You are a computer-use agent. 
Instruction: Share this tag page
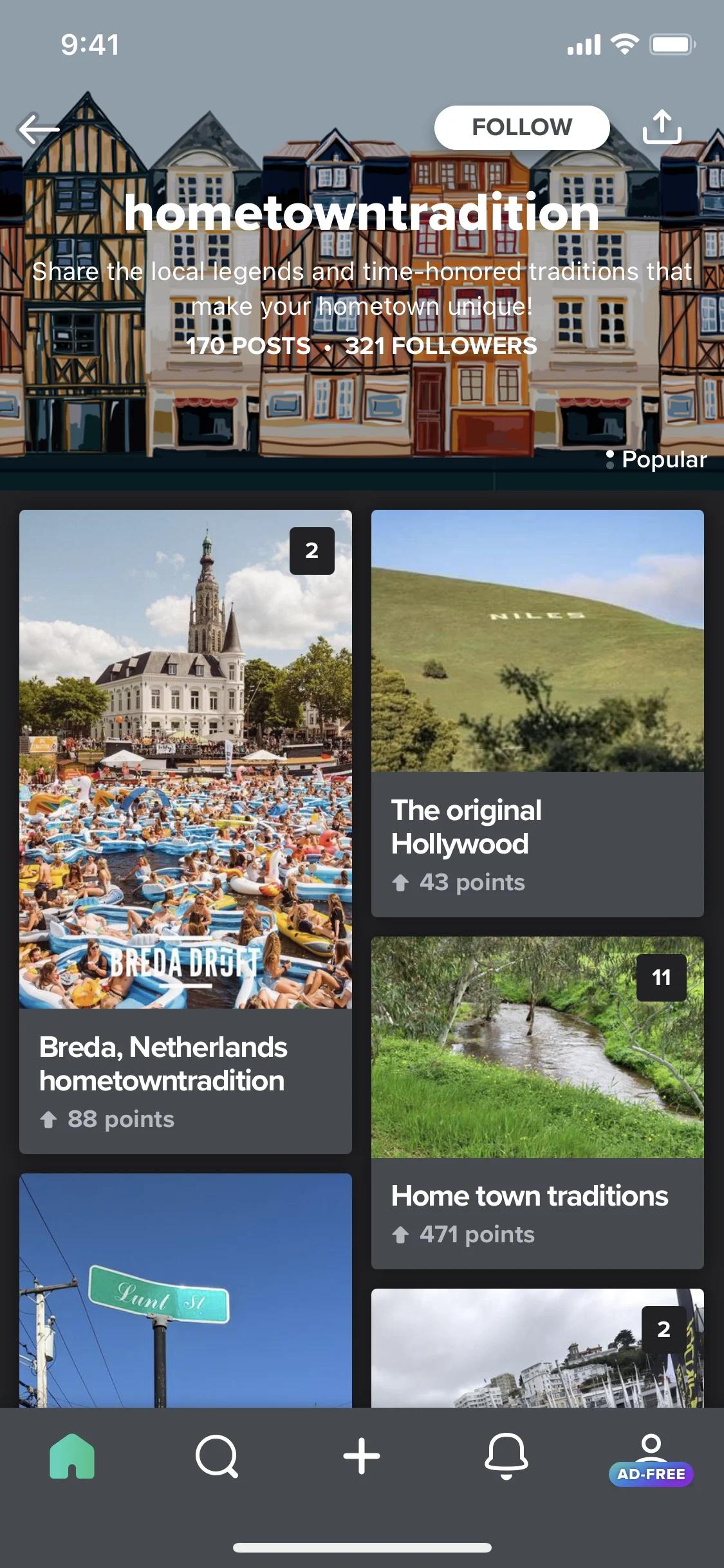point(662,127)
